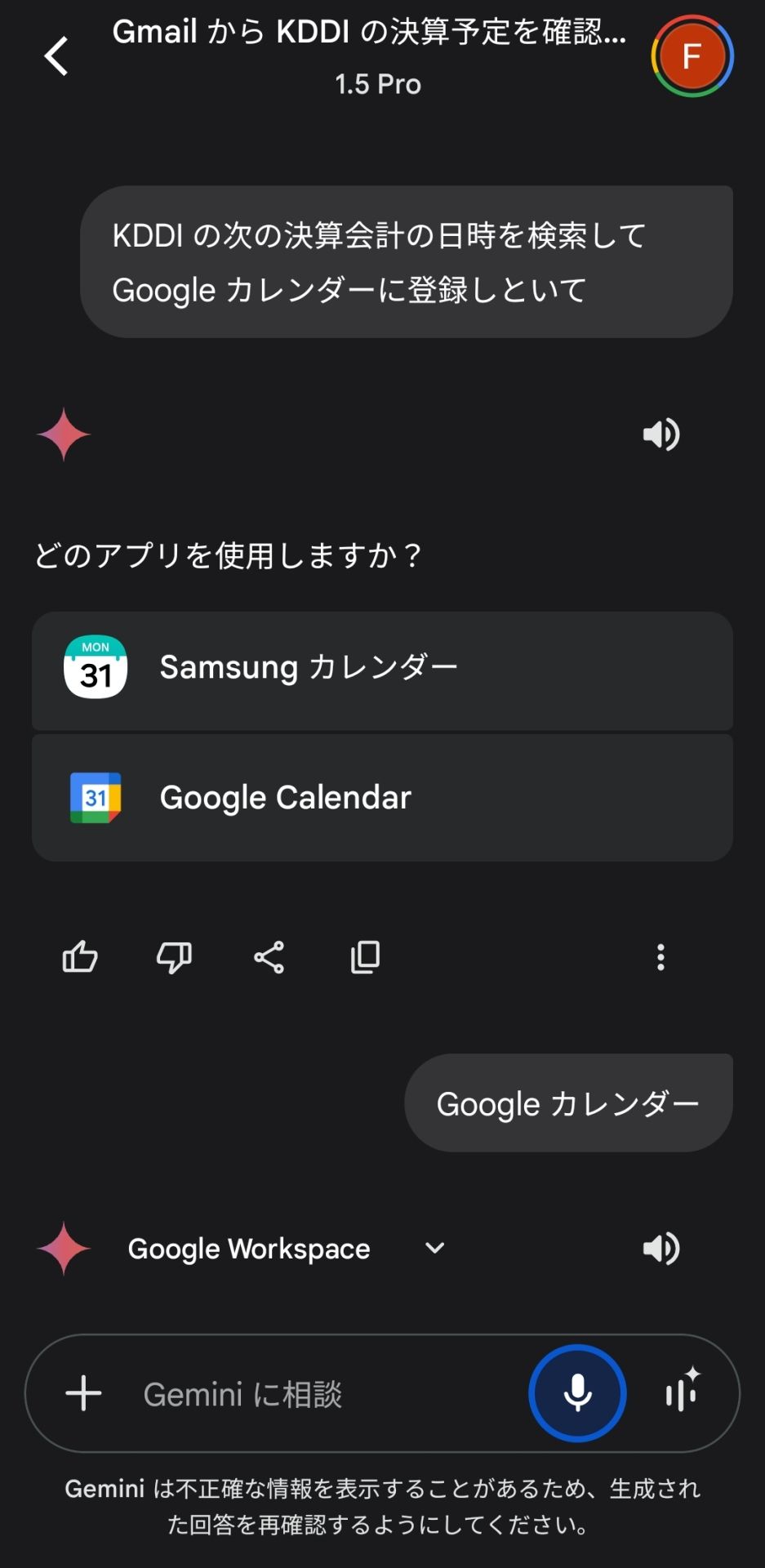Go back from this Gemini chat
This screenshot has width=765, height=1568.
[56, 56]
